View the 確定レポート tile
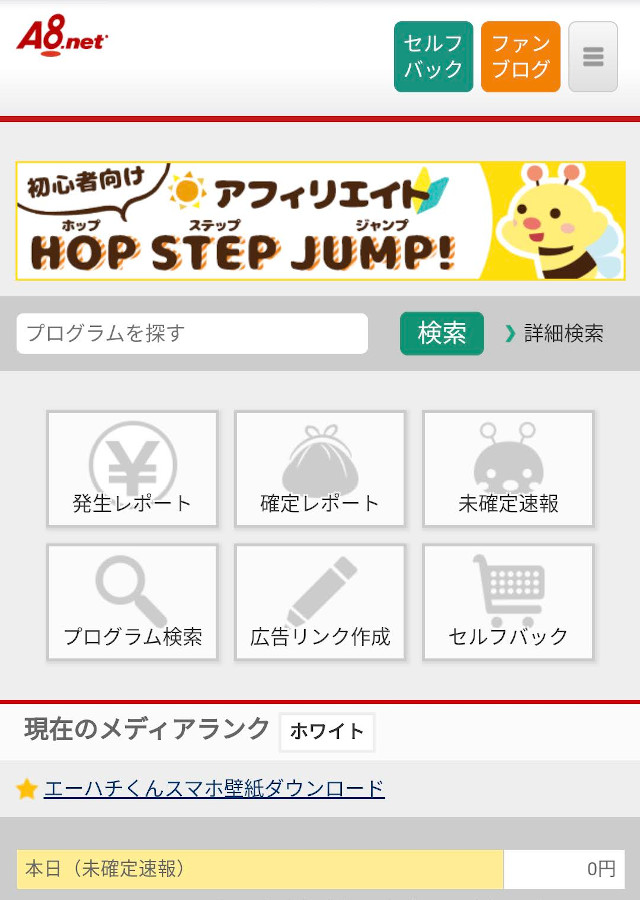640x900 pixels. pos(320,469)
